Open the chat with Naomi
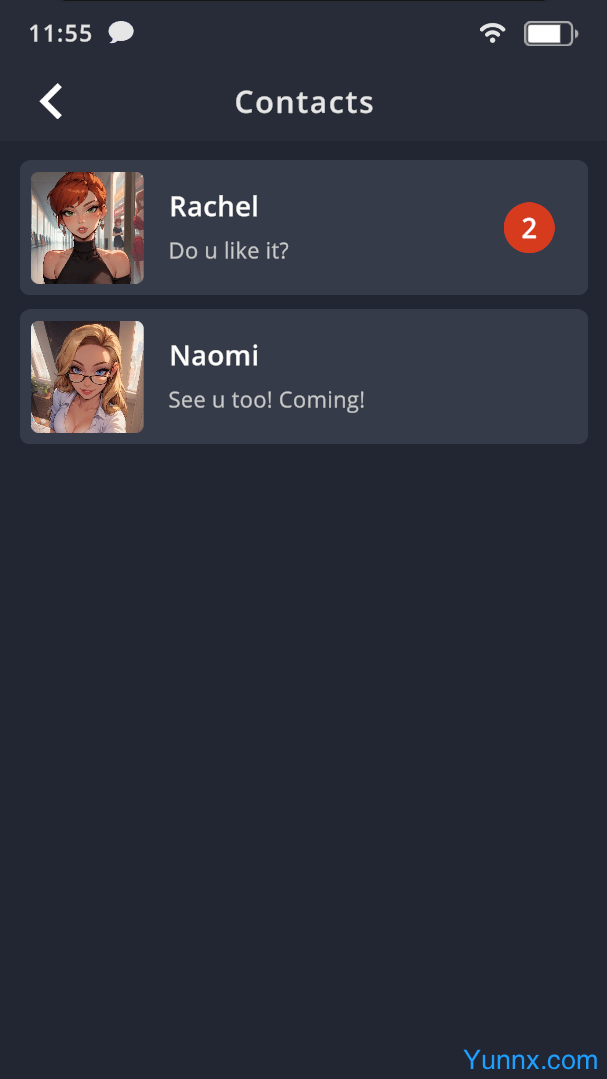The image size is (607, 1079). (x=304, y=376)
